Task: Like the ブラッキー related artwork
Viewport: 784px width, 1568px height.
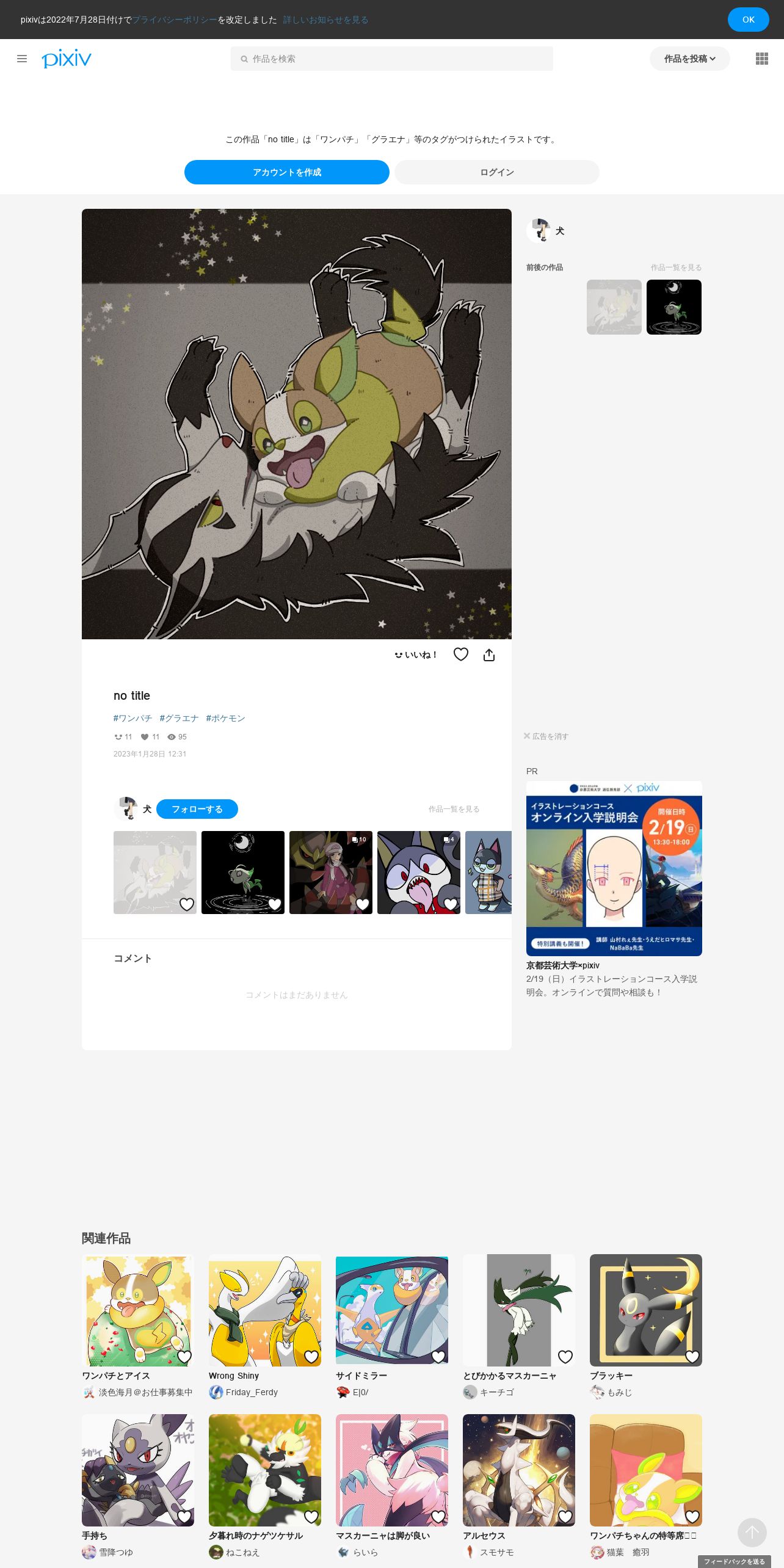Action: (692, 1357)
